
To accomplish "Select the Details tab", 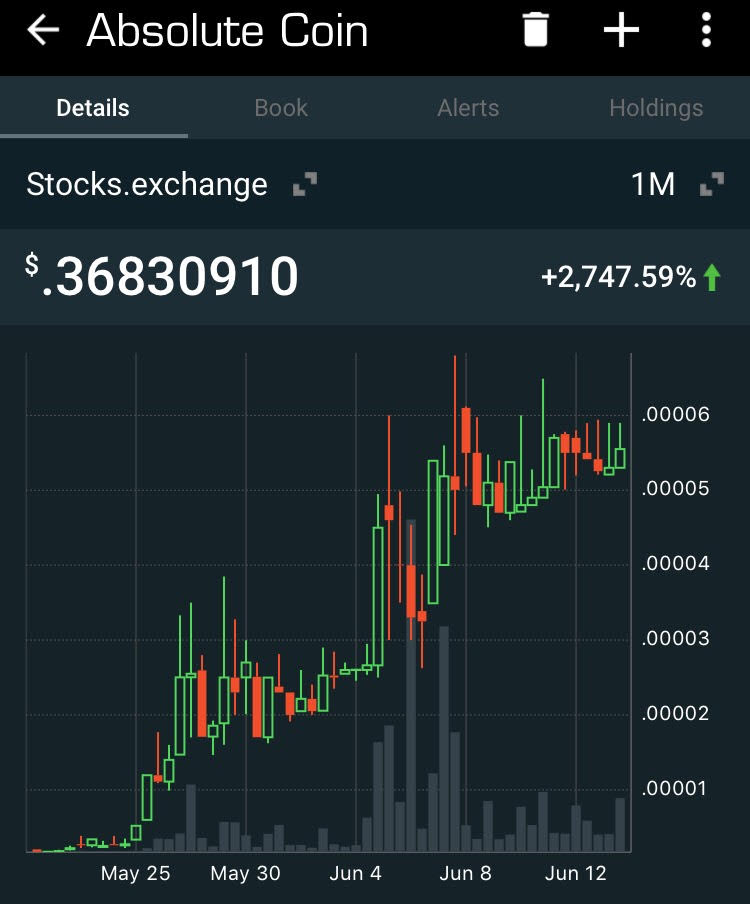I will (93, 108).
